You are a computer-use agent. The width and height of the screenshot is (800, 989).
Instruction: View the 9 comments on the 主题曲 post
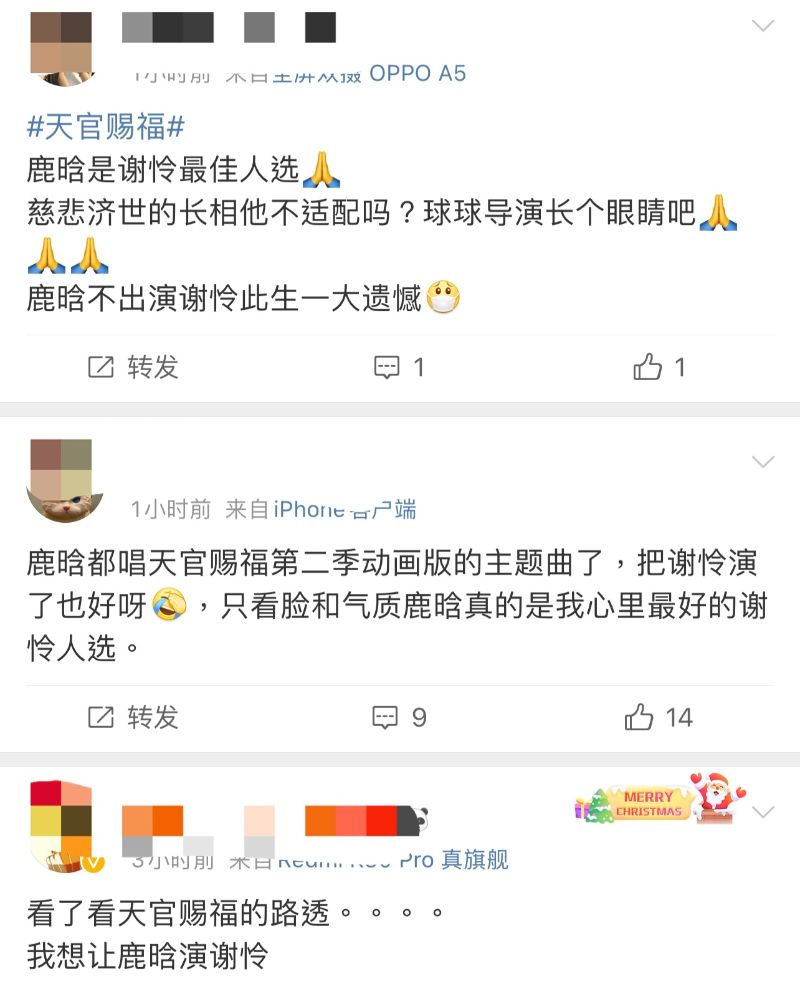pyautogui.click(x=399, y=717)
